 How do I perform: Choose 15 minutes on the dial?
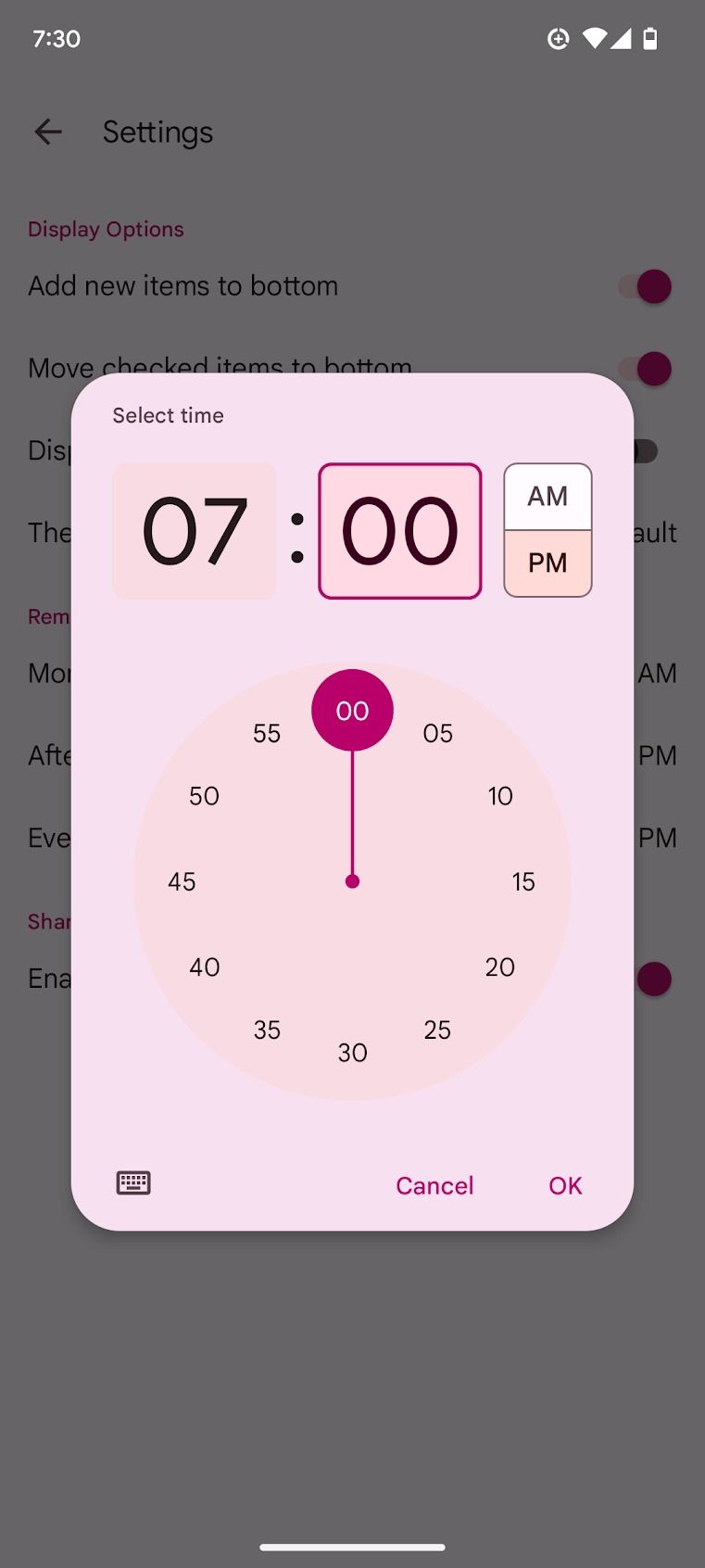(523, 881)
